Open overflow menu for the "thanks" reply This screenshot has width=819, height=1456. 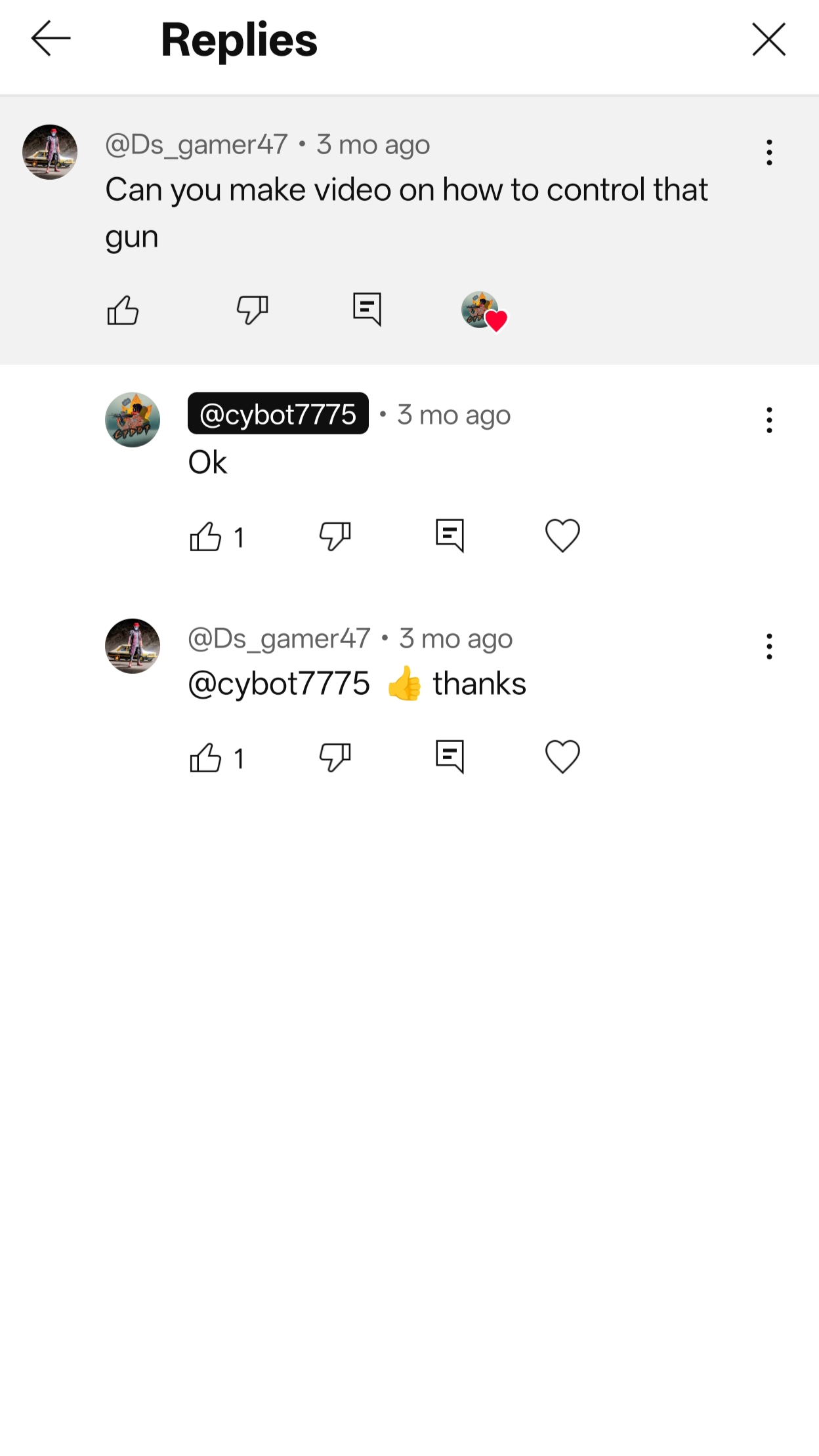click(769, 646)
